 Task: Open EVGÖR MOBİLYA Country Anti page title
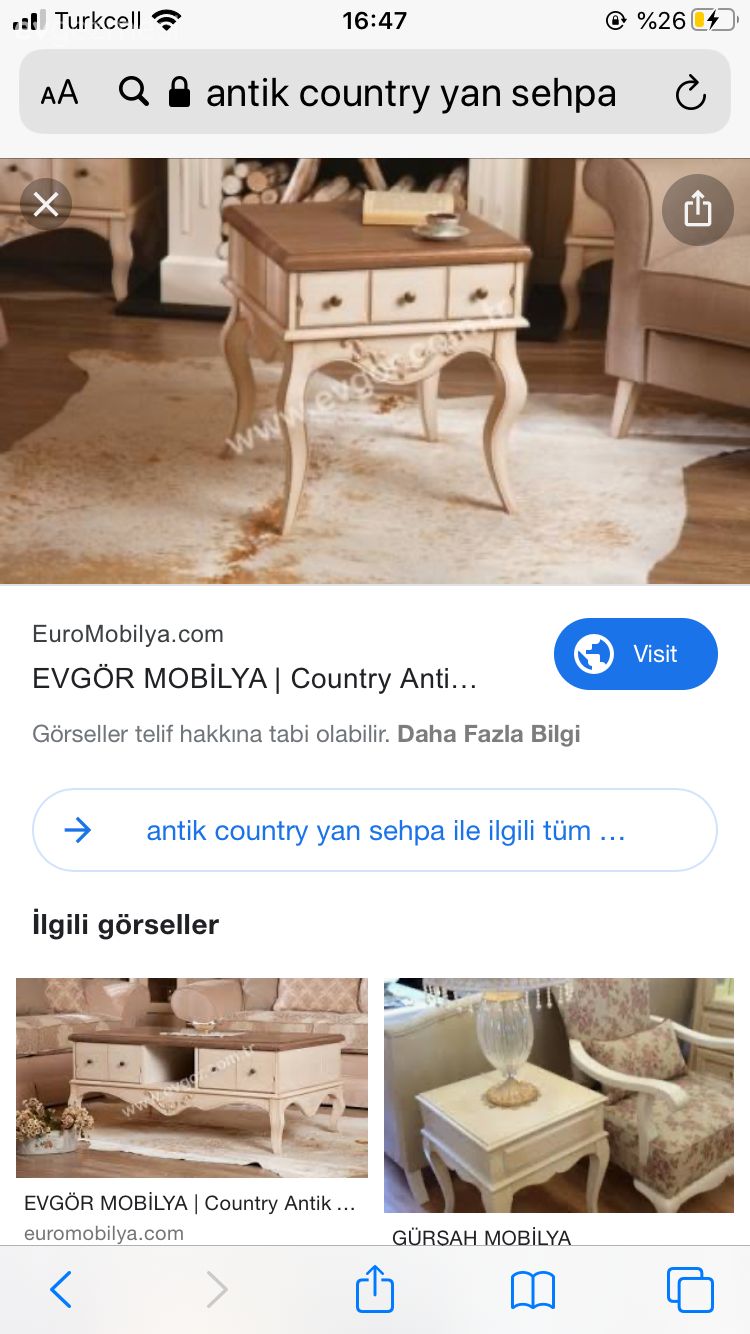tap(253, 679)
